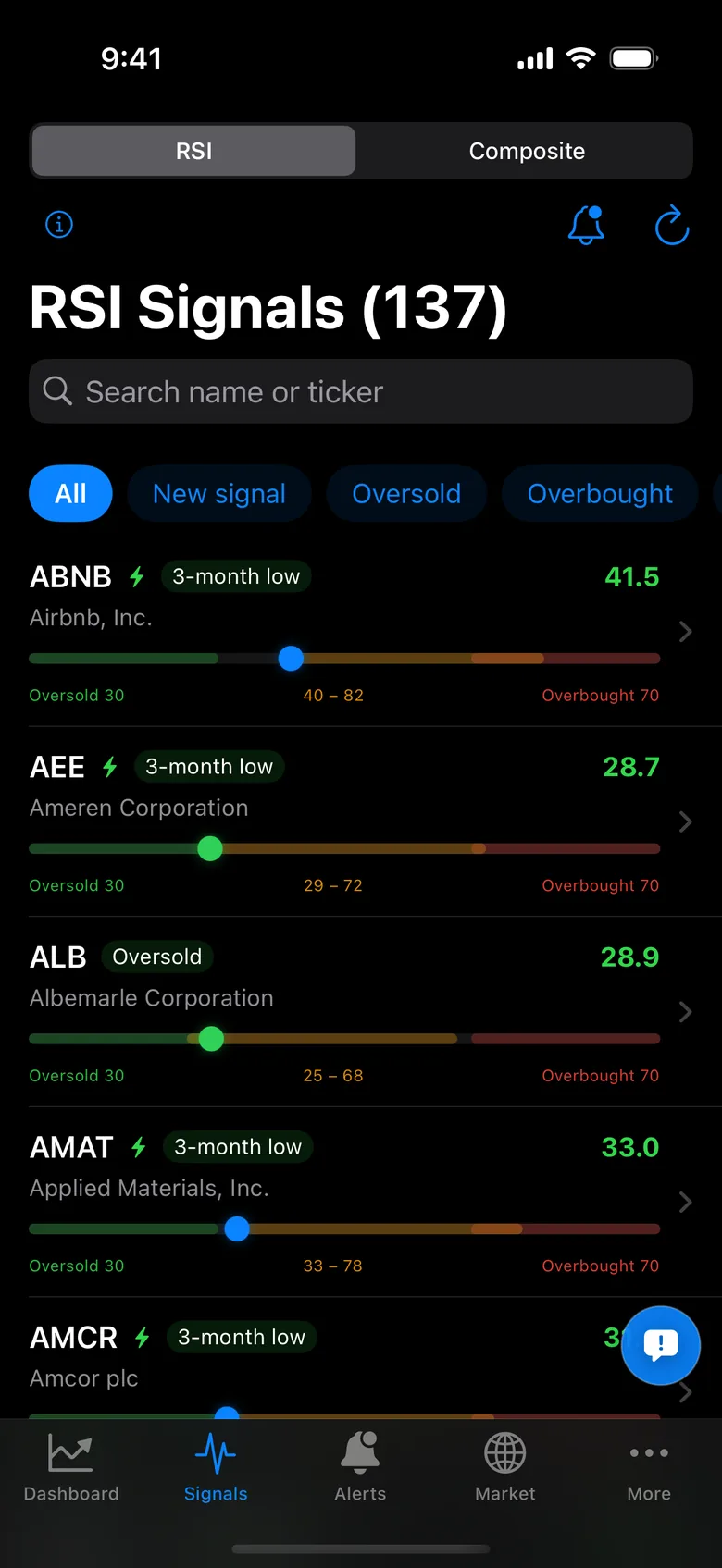Open the alerts bell icon
Screen dimensions: 722x1568
[586, 225]
